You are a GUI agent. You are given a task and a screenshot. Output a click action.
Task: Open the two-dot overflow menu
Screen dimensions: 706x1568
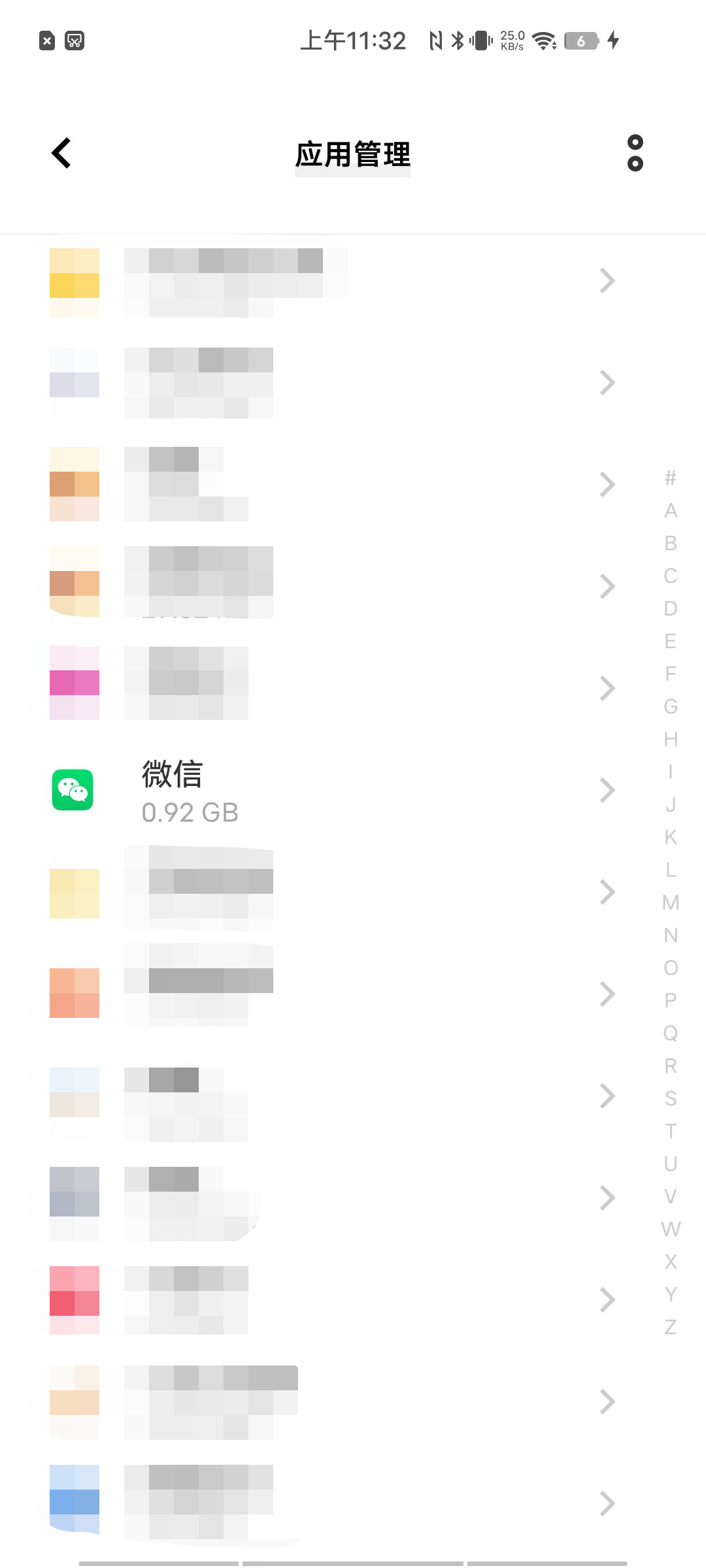(635, 154)
